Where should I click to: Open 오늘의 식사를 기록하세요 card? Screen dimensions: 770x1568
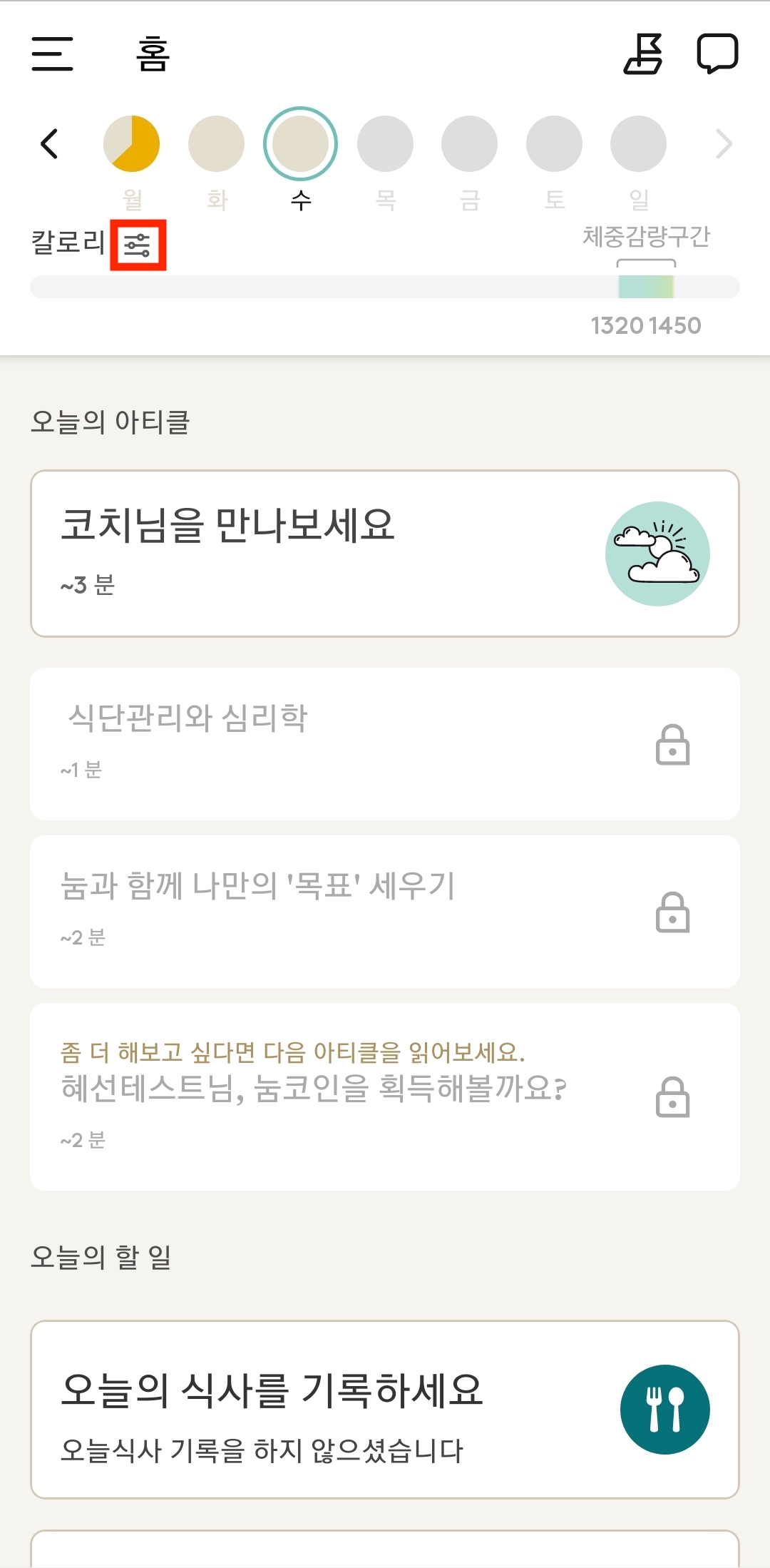click(x=384, y=1409)
